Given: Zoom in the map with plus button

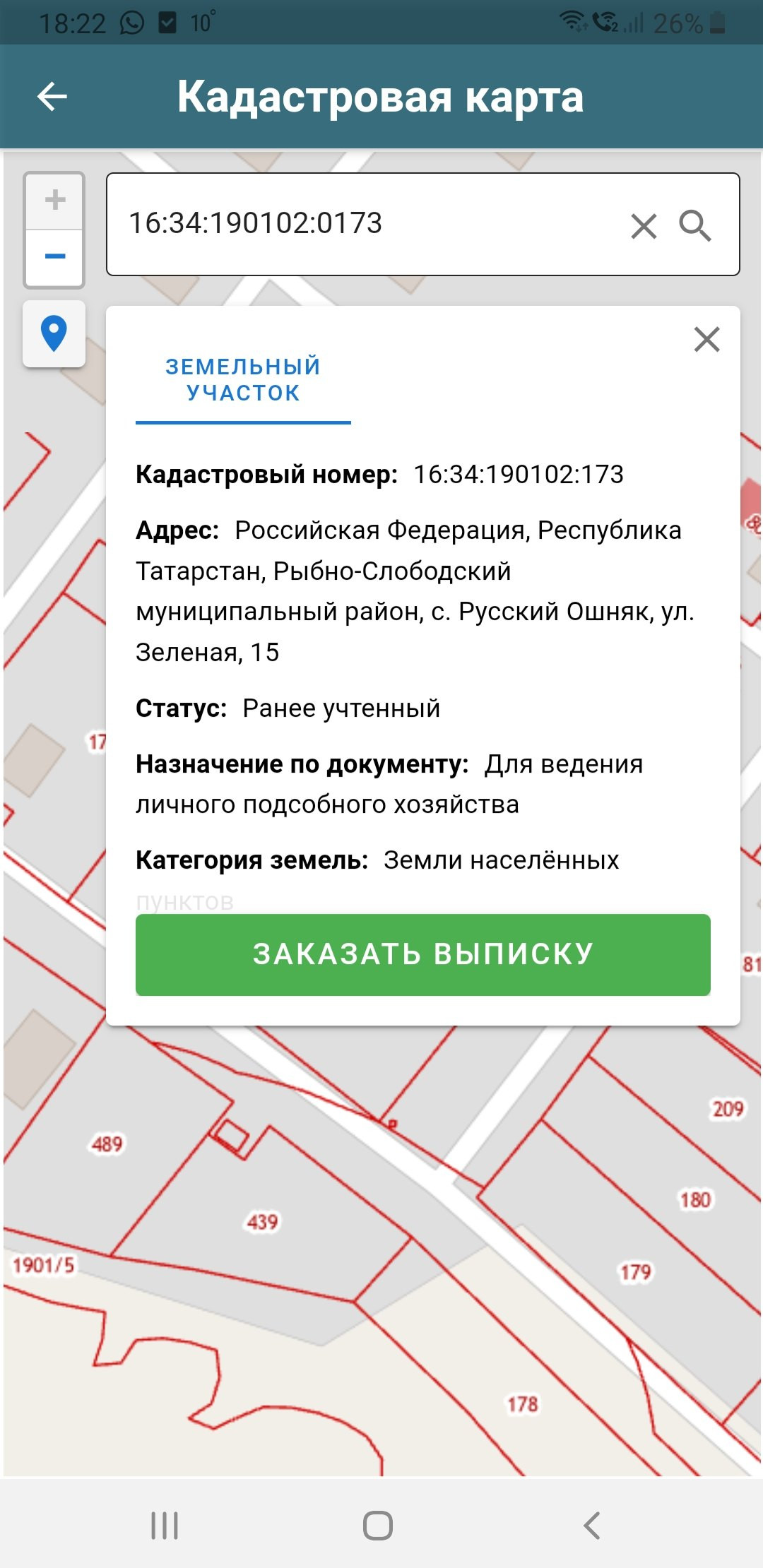Looking at the screenshot, I should [55, 201].
